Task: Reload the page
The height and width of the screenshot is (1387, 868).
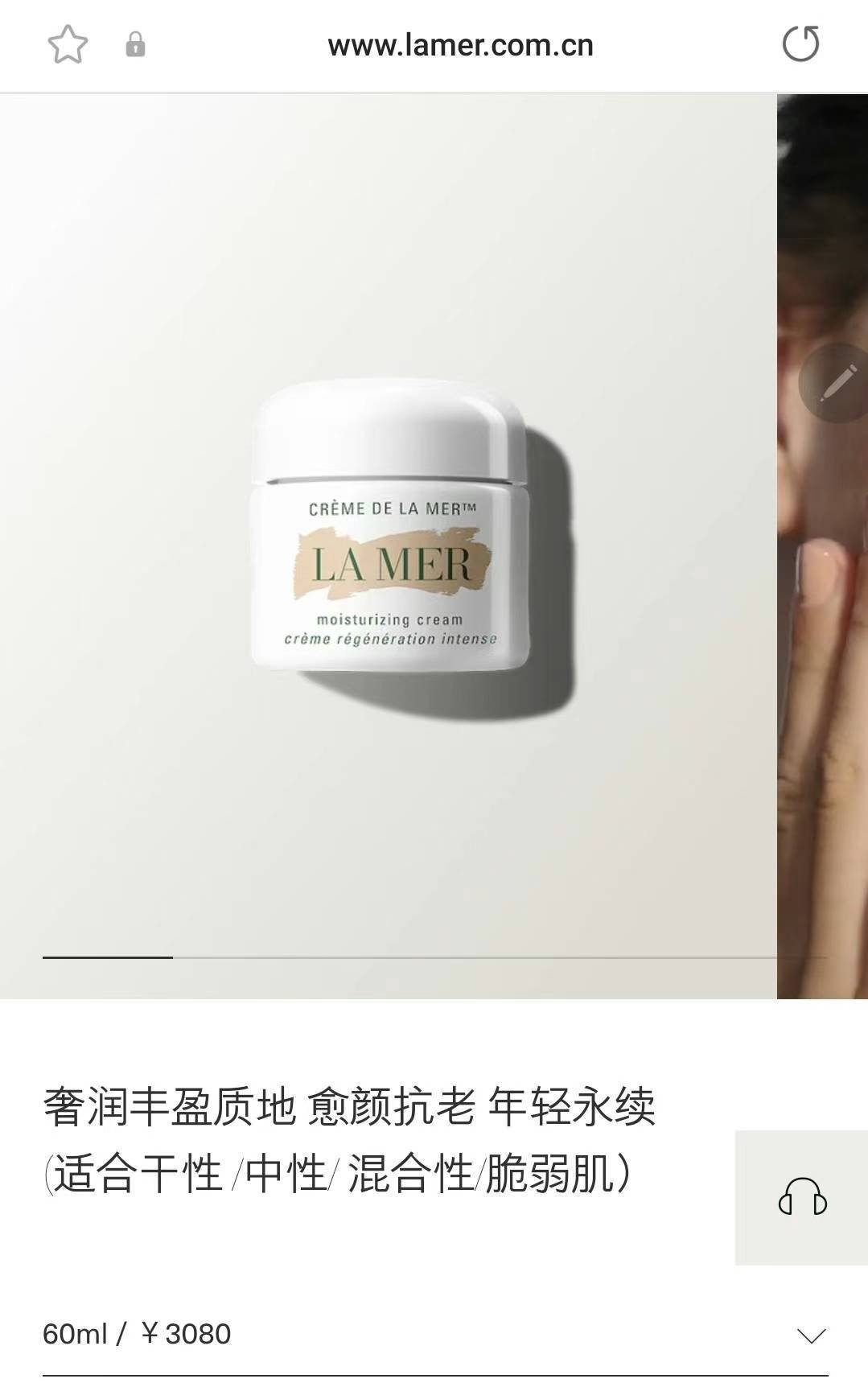Action: click(x=800, y=43)
